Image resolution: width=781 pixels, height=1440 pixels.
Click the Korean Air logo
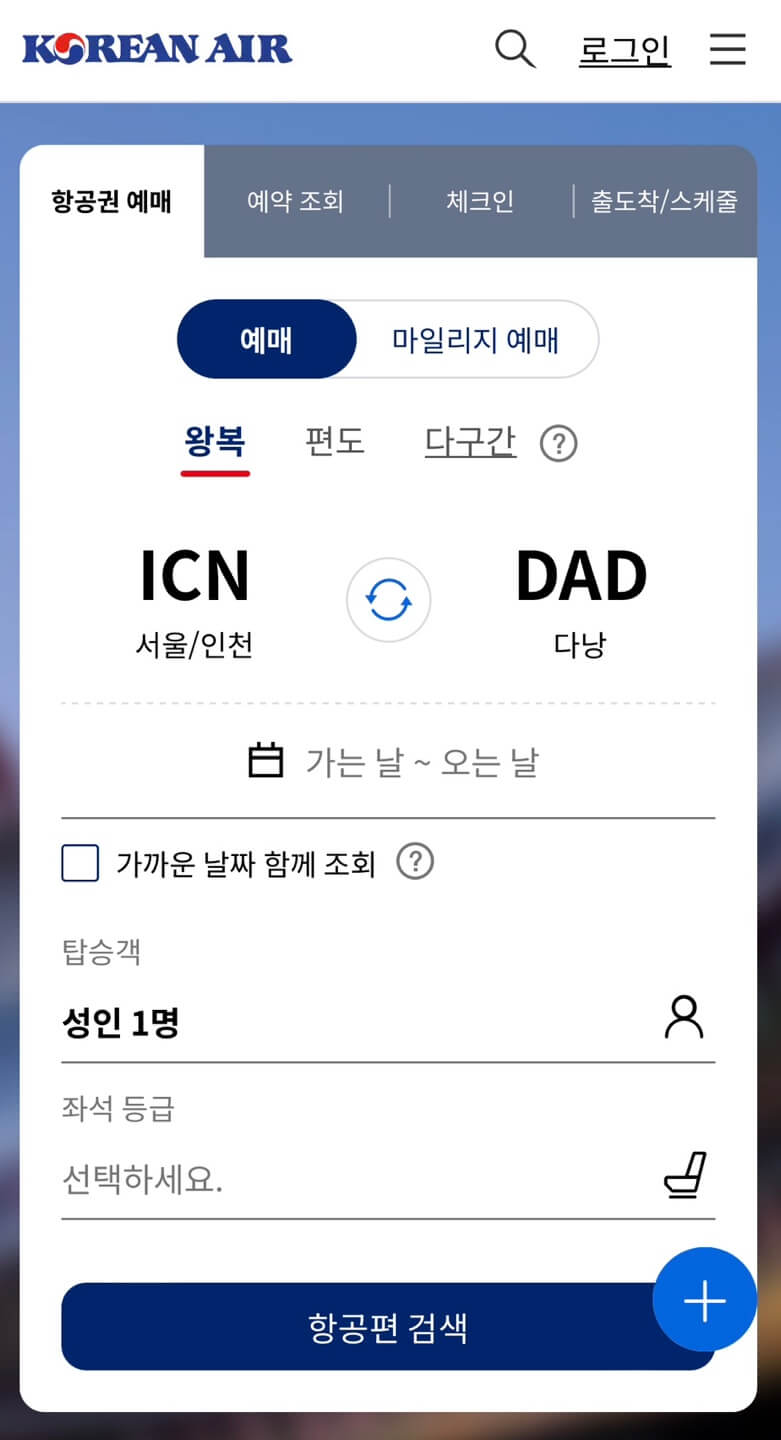tap(155, 47)
